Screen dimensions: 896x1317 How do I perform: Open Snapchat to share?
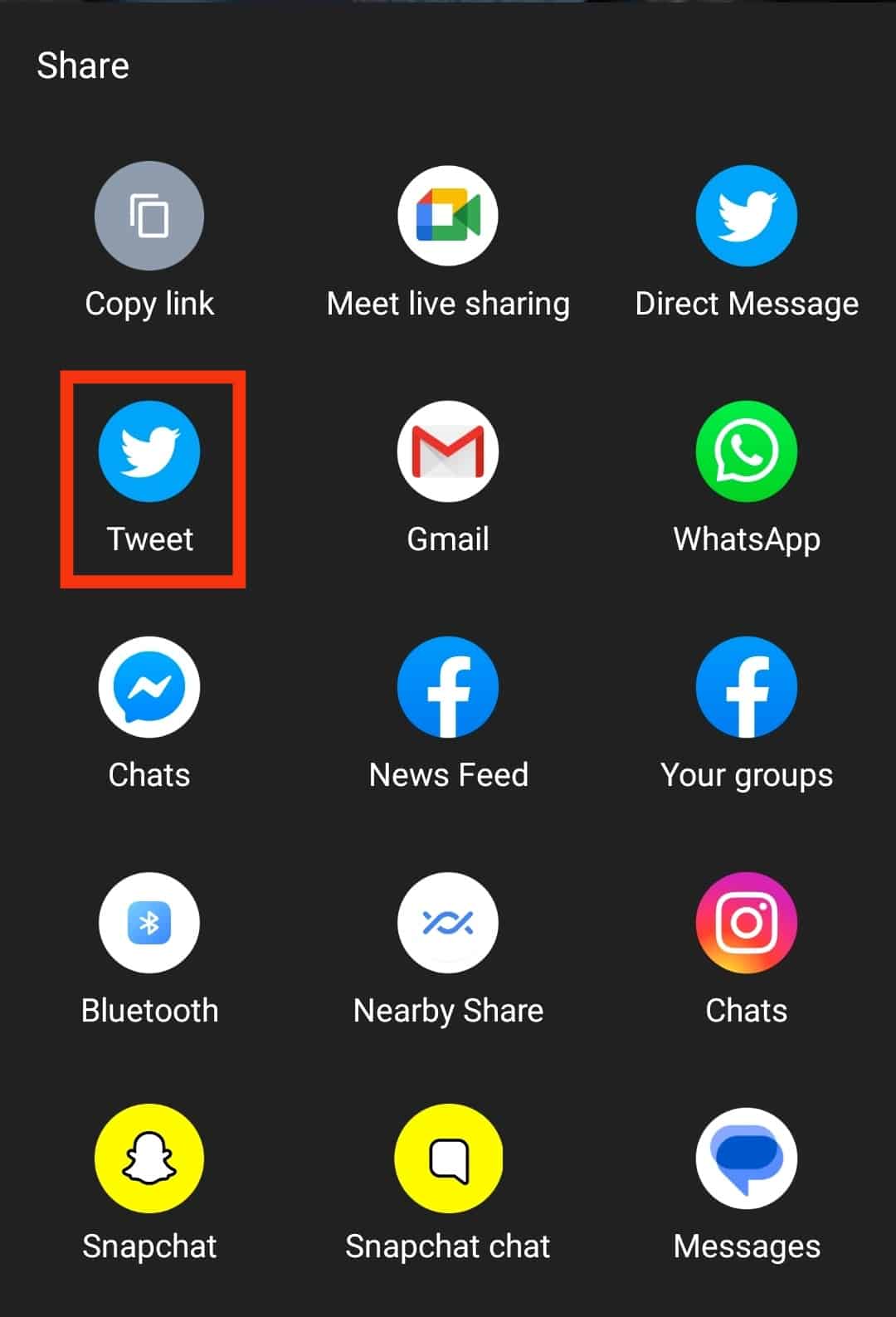(x=149, y=1158)
